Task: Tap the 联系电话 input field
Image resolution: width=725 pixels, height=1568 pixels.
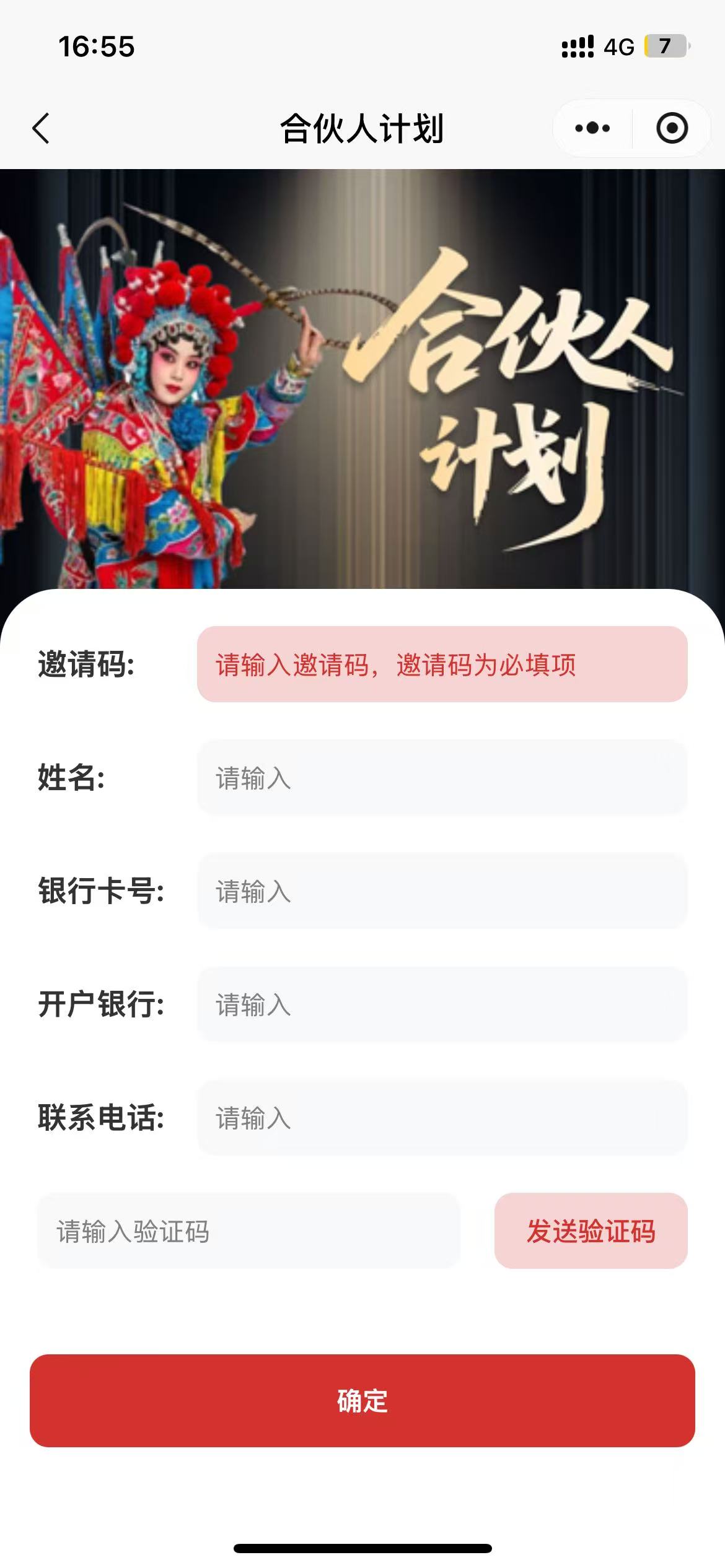Action: [x=442, y=1118]
